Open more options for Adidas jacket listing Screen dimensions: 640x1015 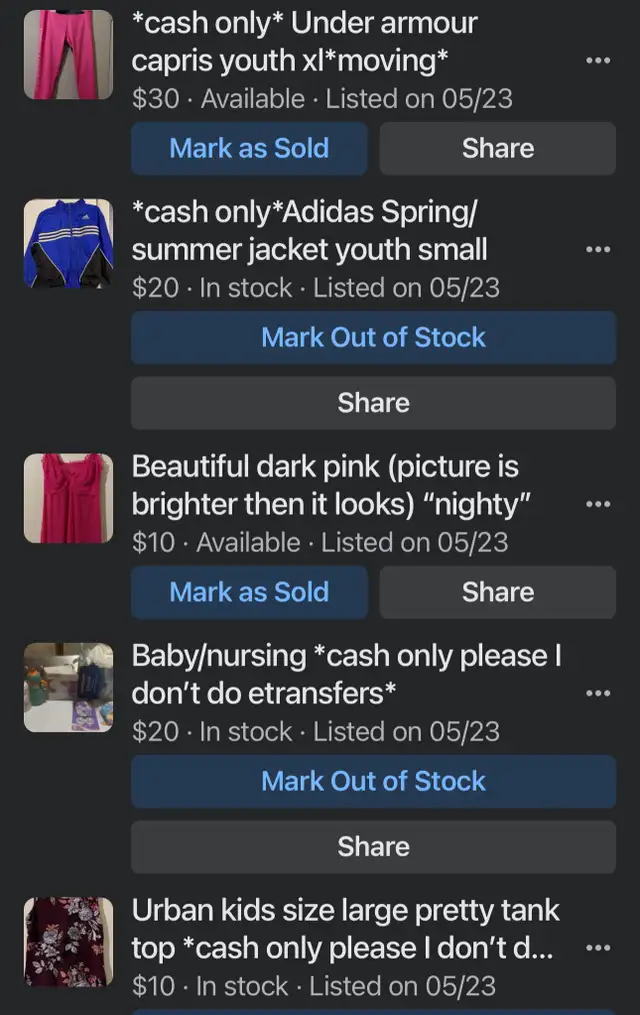597,249
